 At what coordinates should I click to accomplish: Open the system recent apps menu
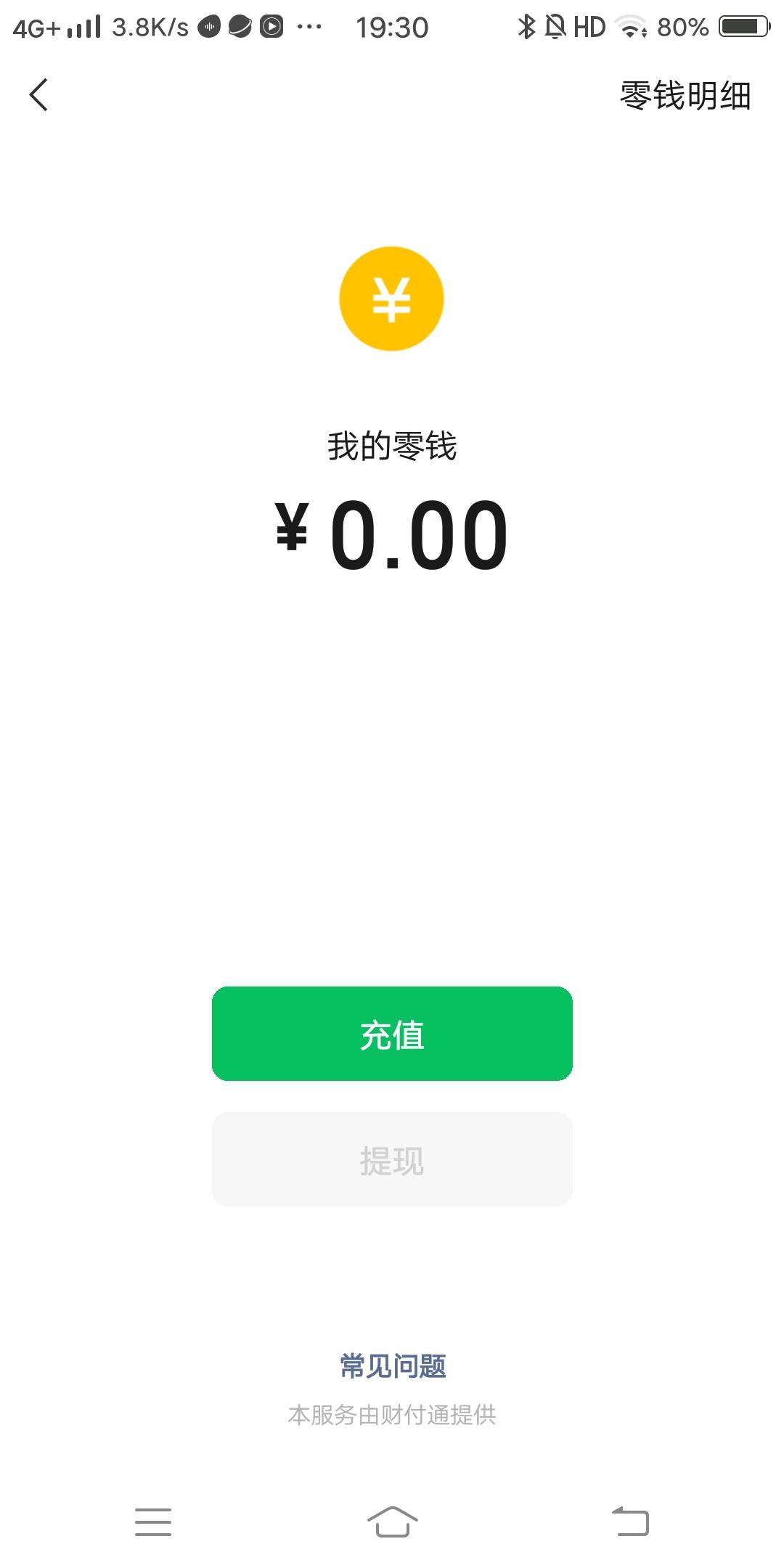[153, 1522]
